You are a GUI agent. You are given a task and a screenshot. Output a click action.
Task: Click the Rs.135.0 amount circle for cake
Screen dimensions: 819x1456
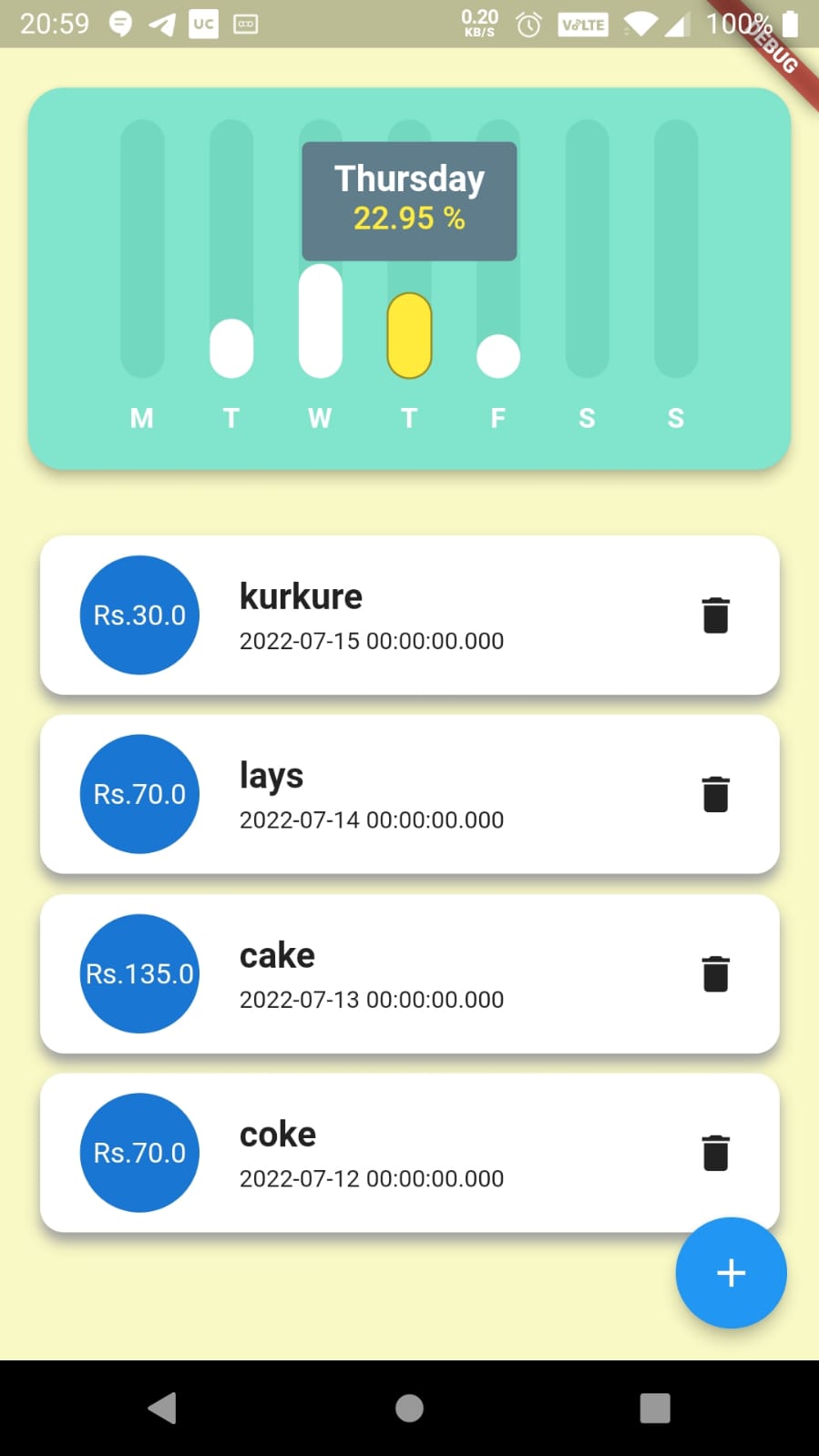[x=138, y=973]
